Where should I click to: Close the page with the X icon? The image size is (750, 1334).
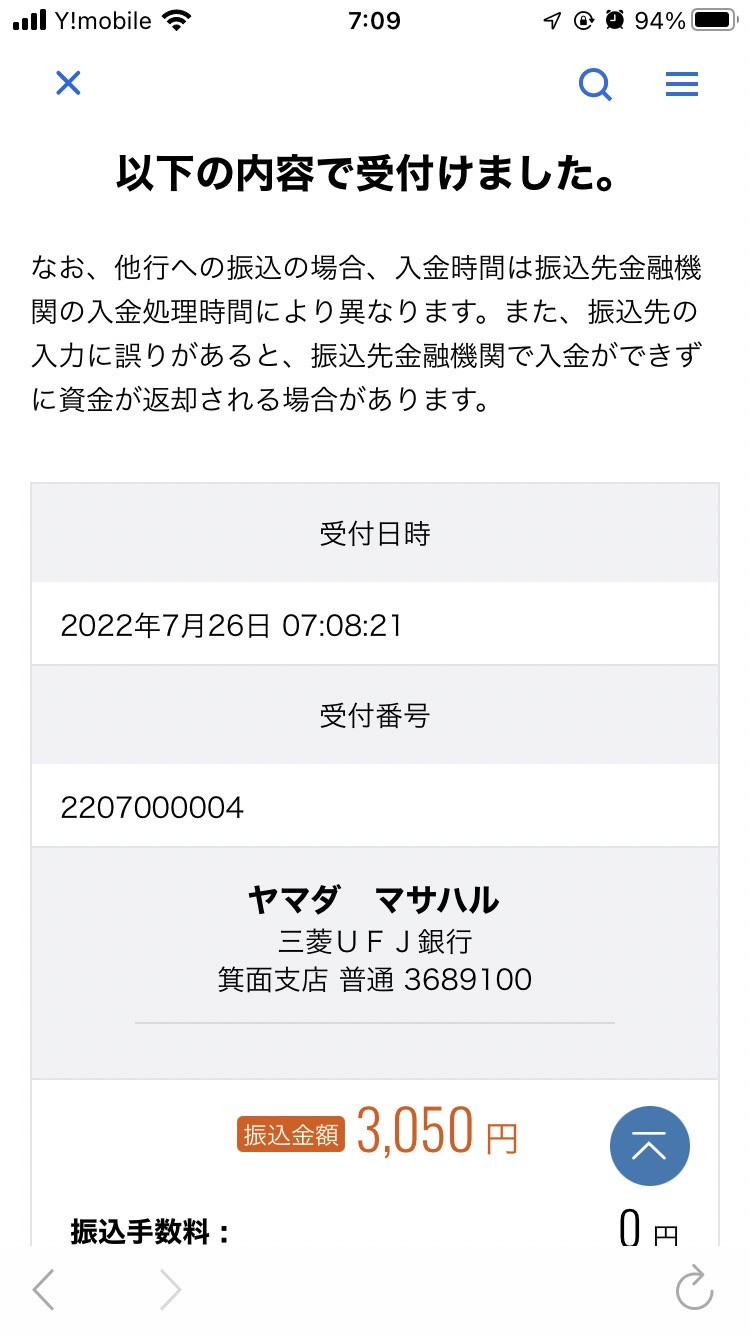[68, 83]
